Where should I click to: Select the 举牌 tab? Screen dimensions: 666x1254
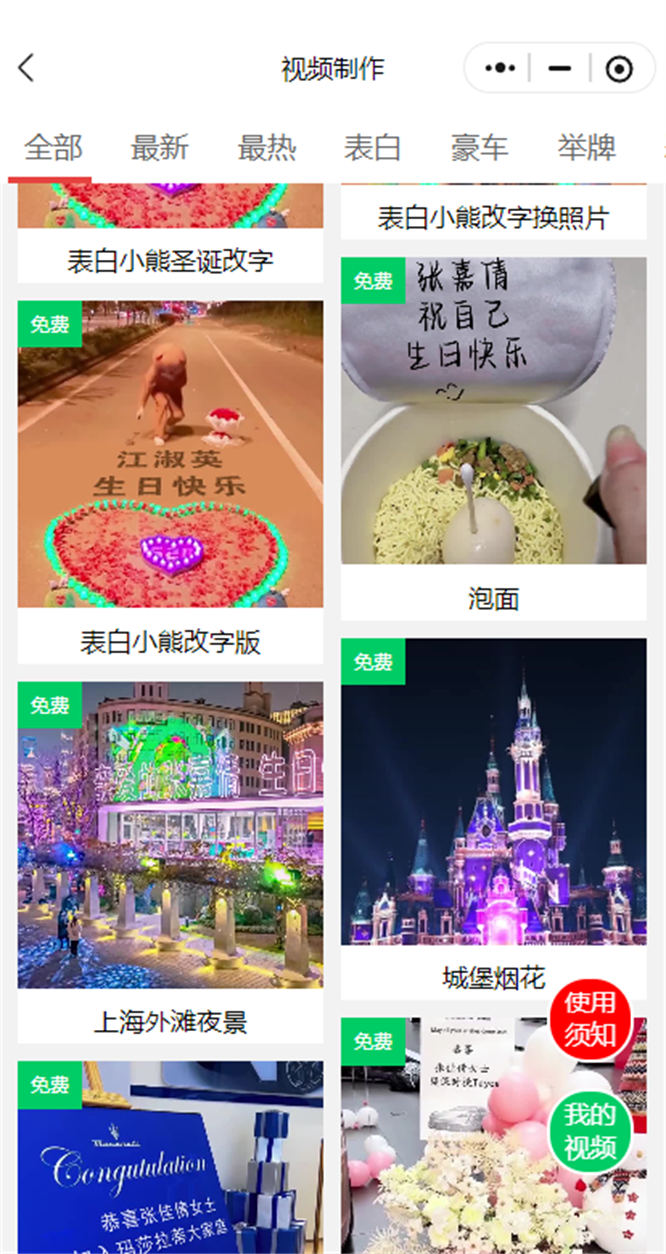586,148
